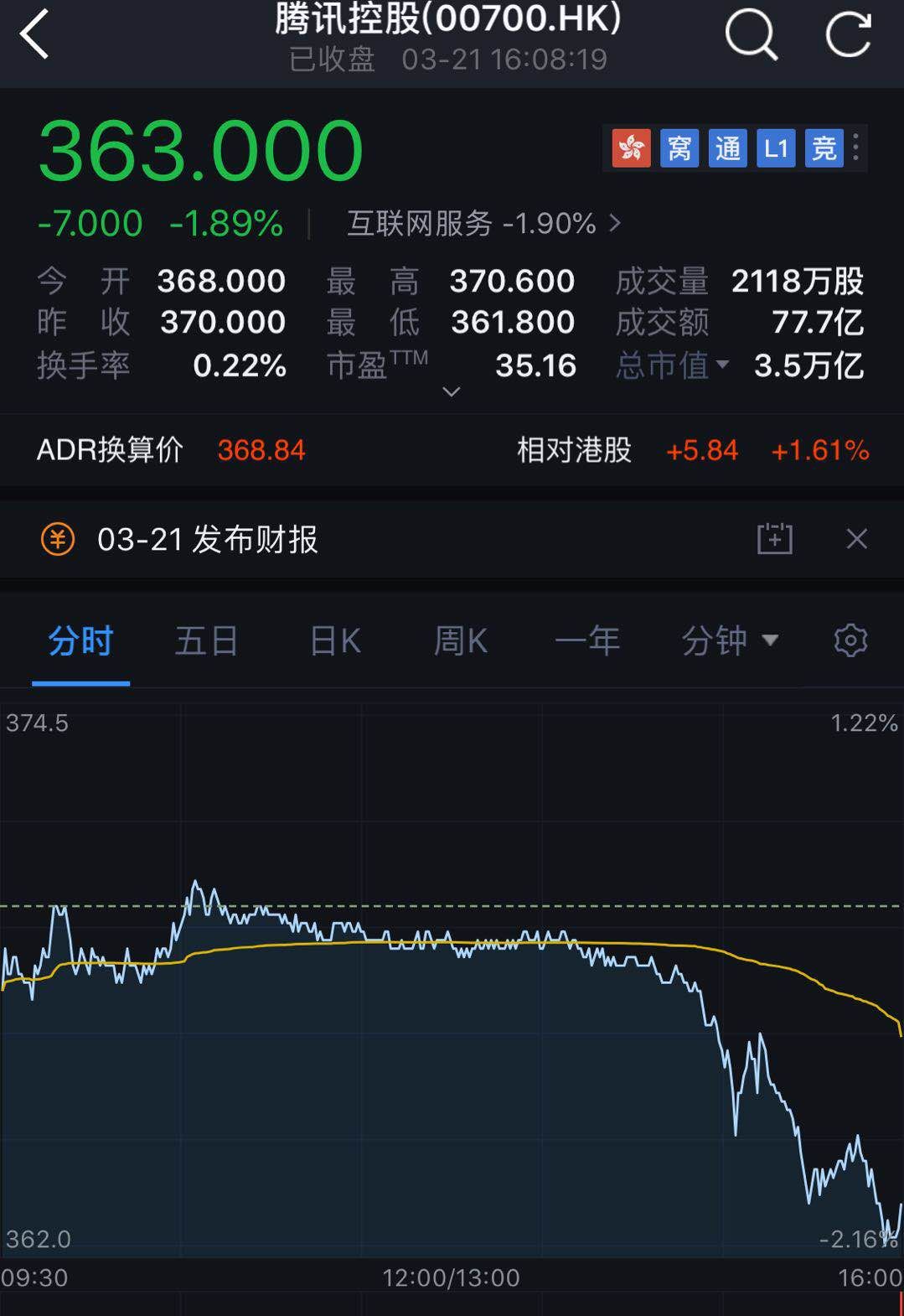The image size is (904, 1316).
Task: Go back with the arrow
Action: coord(34,35)
